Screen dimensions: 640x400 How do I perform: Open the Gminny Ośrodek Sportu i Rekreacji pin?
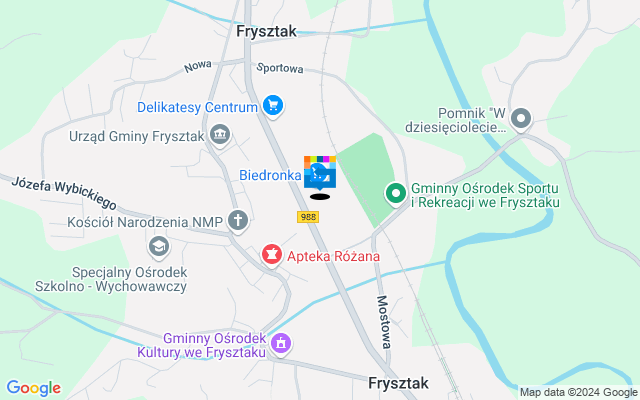[x=395, y=193]
